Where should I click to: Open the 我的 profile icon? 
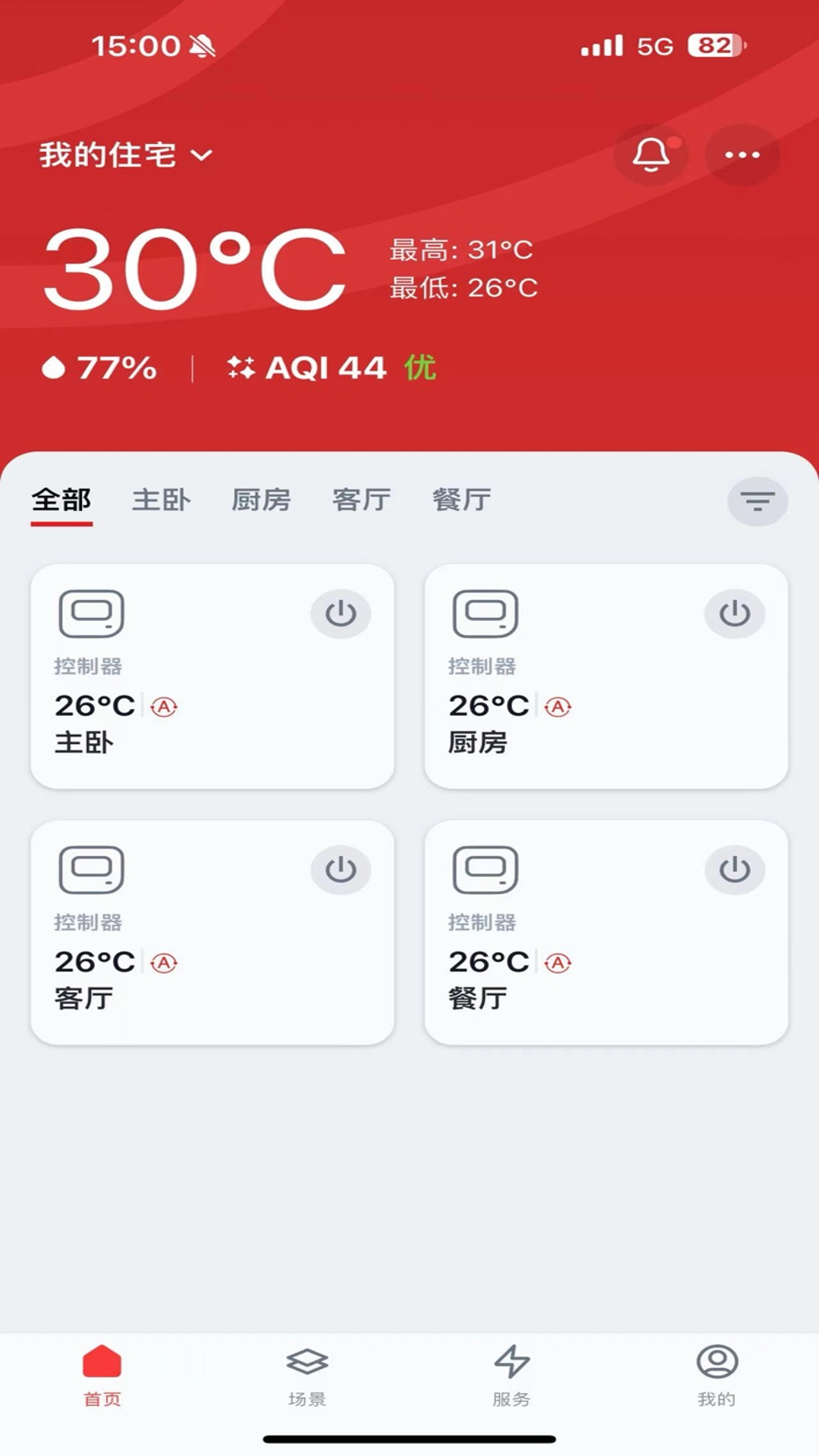(x=716, y=1360)
